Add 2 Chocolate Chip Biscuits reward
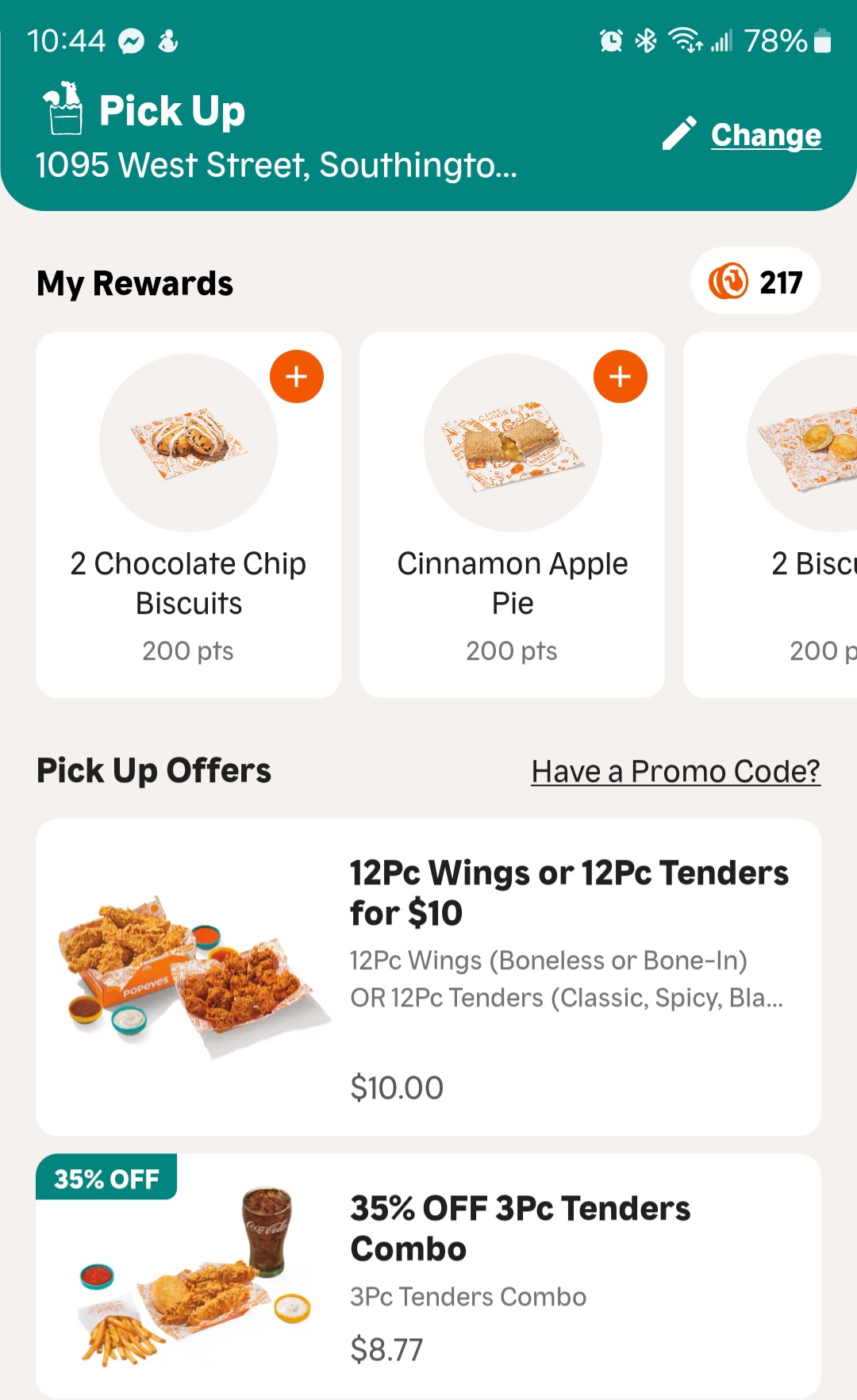The height and width of the screenshot is (1400, 857). coord(296,376)
